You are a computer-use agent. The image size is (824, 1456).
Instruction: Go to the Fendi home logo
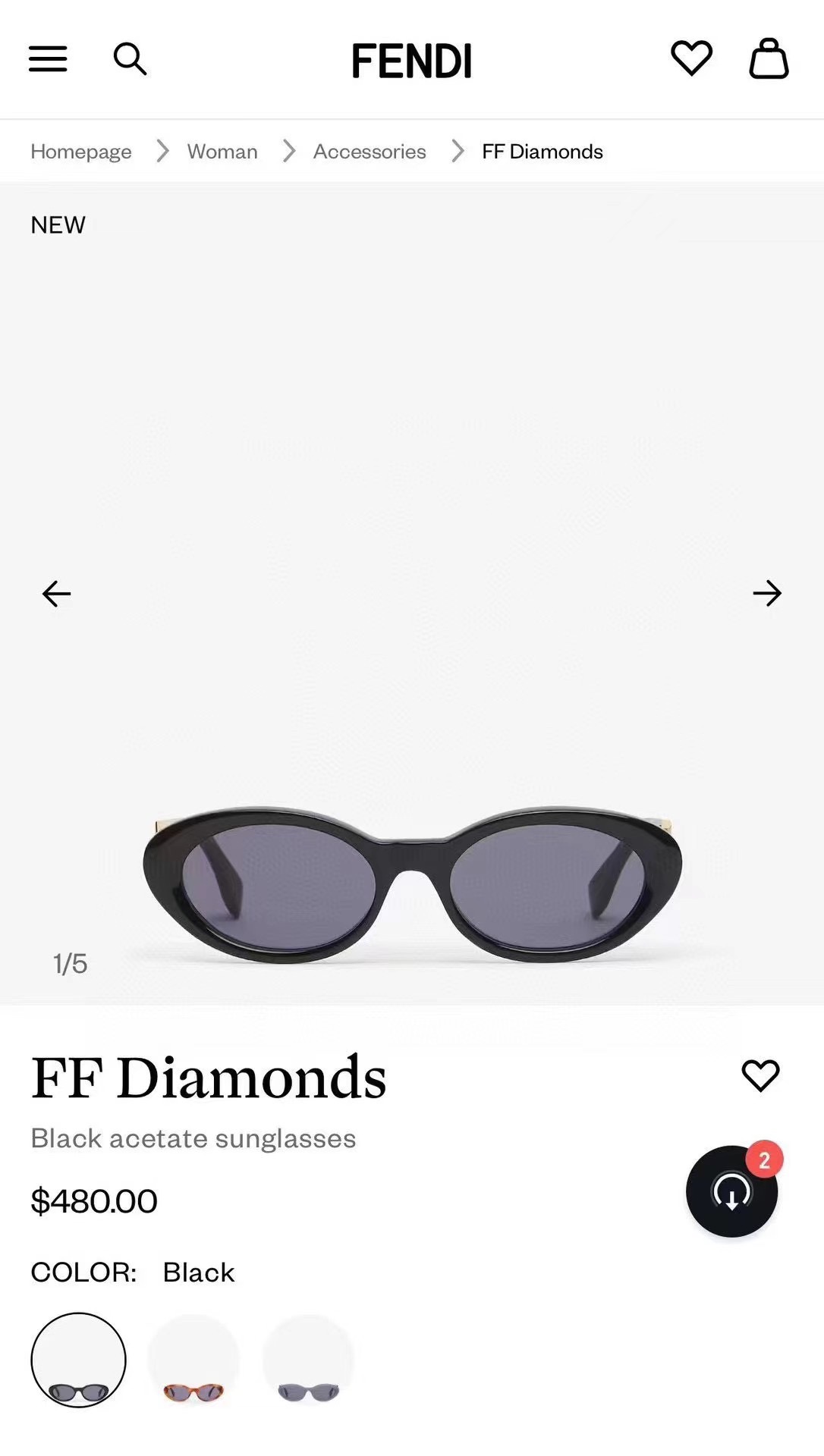(411, 61)
